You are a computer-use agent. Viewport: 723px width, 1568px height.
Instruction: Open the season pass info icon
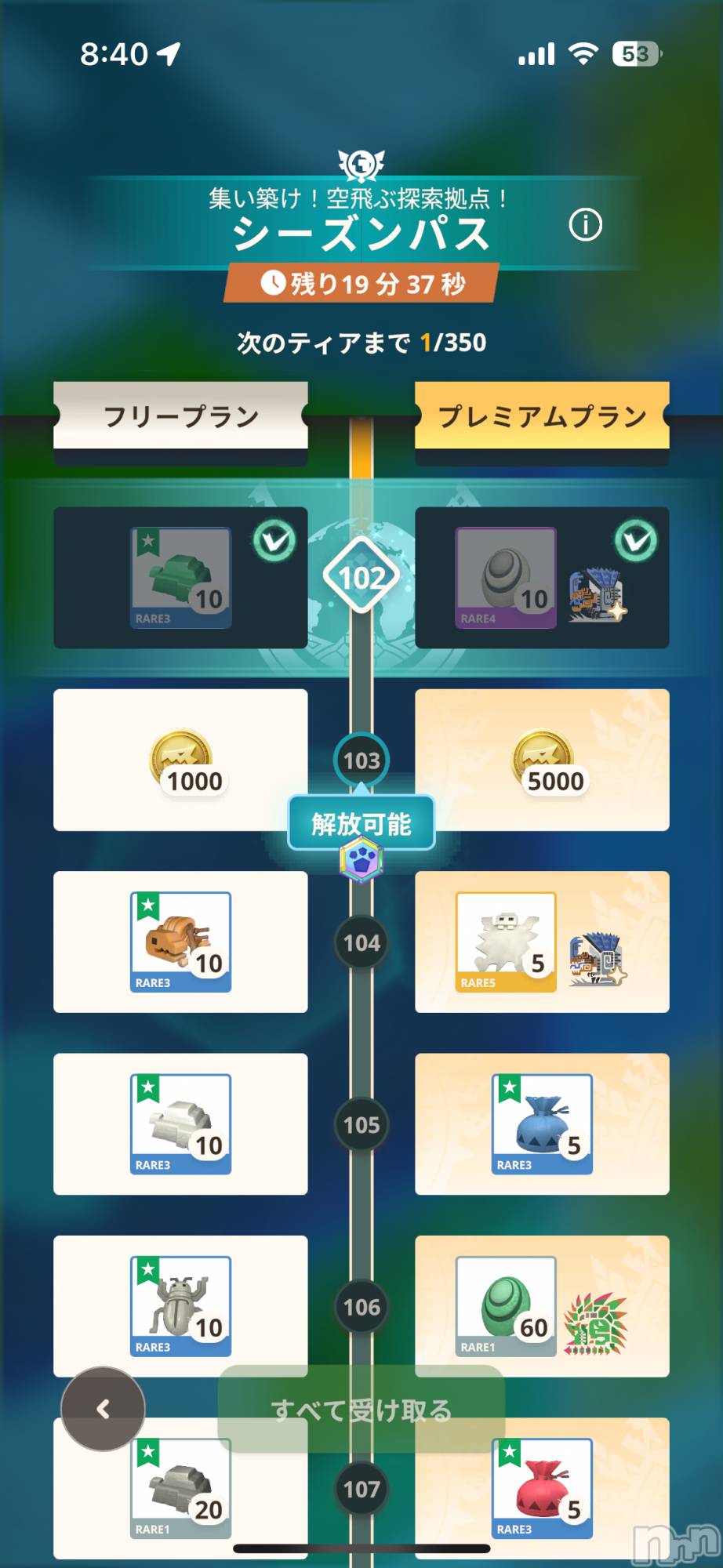585,226
